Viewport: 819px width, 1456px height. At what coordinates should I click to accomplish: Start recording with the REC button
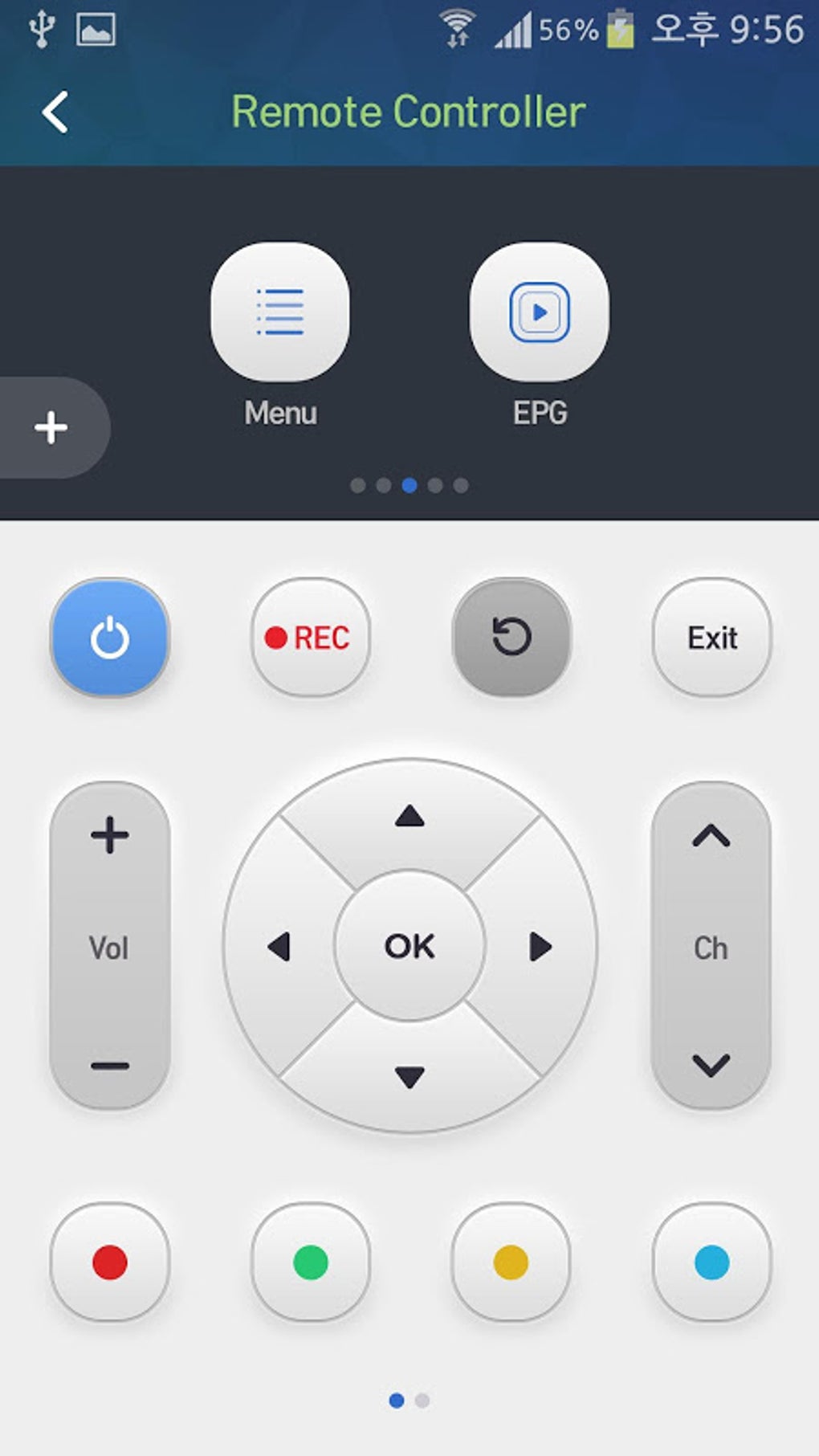pyautogui.click(x=310, y=638)
